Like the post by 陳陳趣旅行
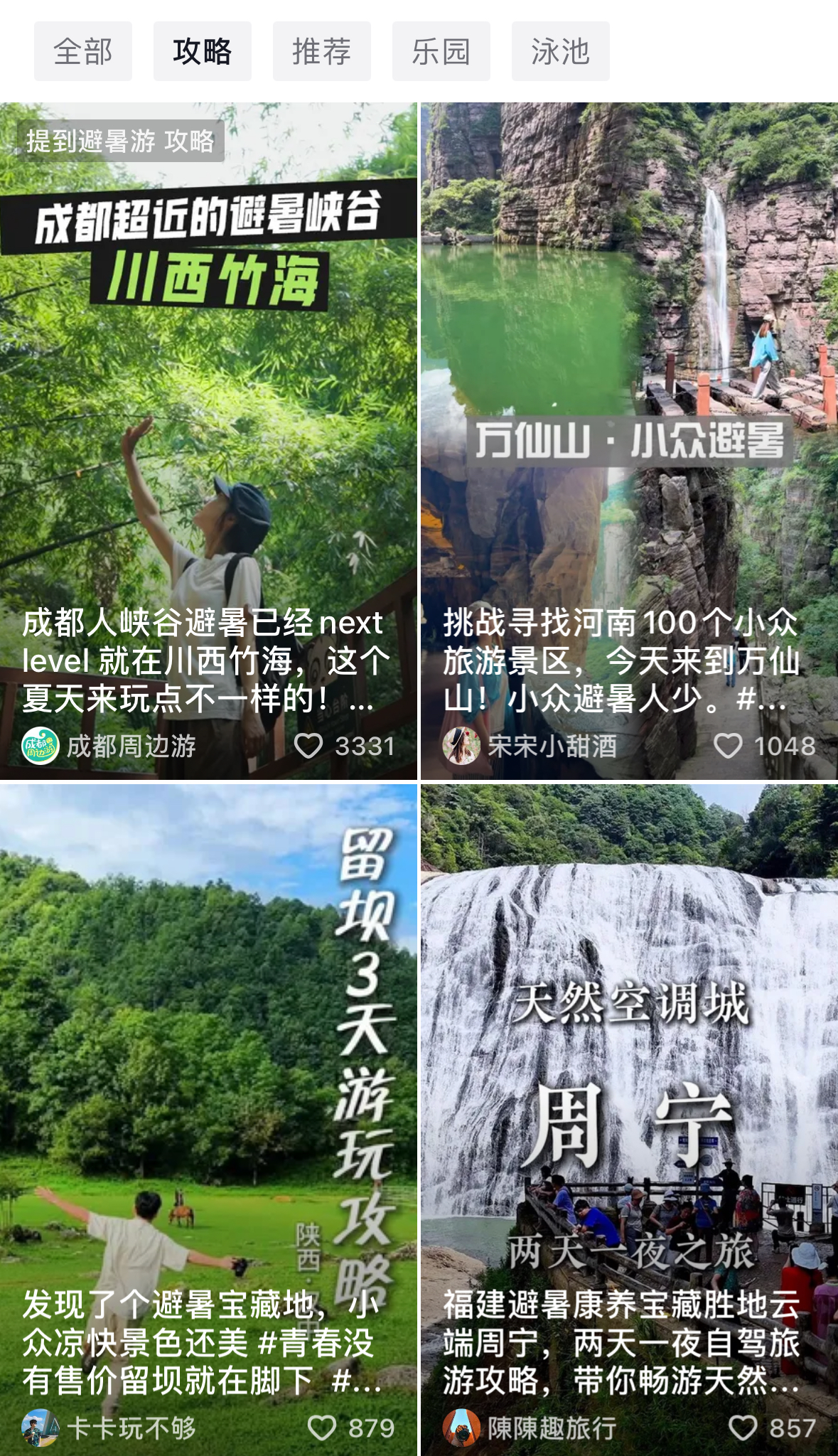The height and width of the screenshot is (1456, 838). [x=743, y=1428]
